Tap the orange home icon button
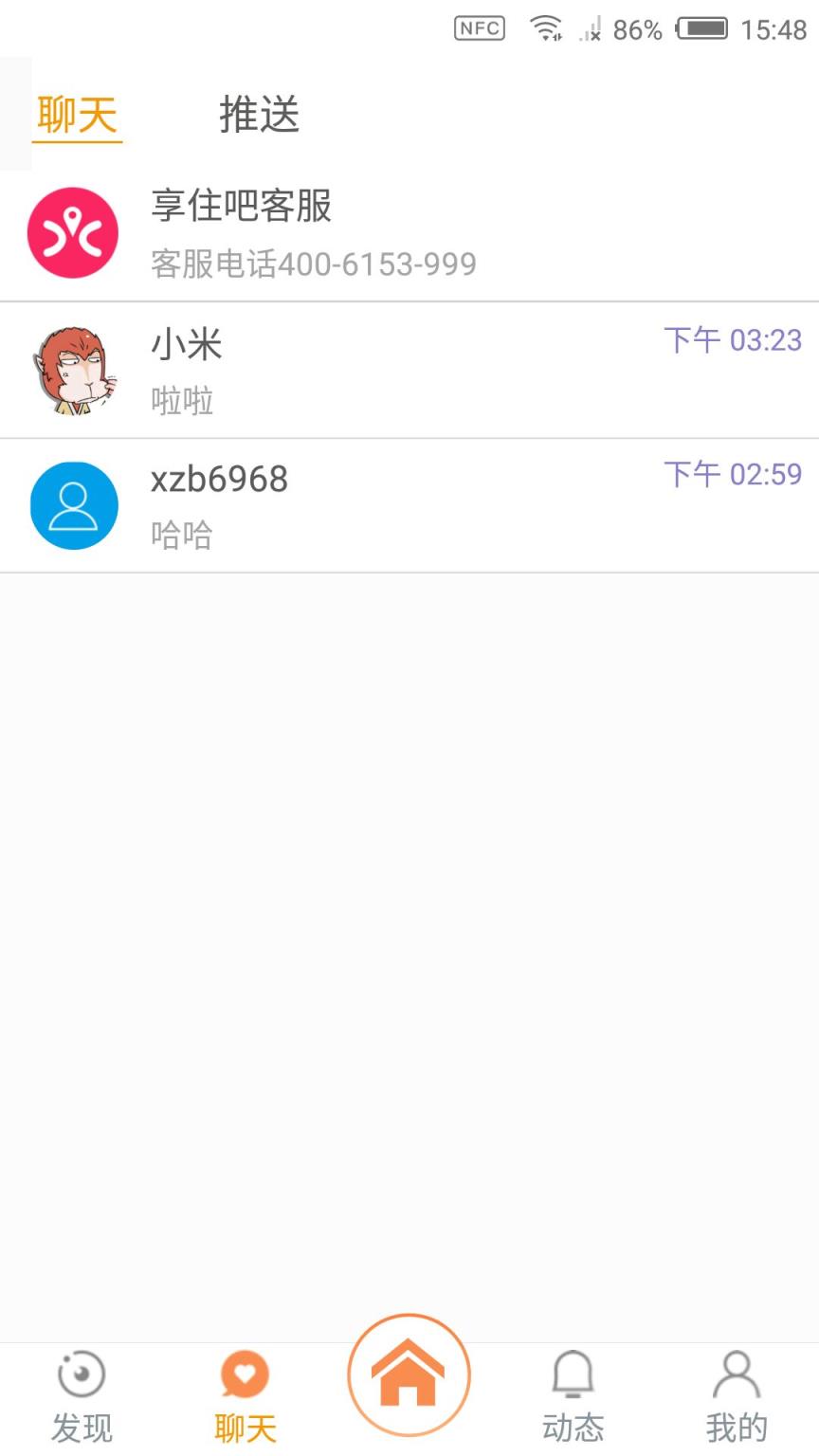The image size is (819, 1456). pyautogui.click(x=409, y=1376)
